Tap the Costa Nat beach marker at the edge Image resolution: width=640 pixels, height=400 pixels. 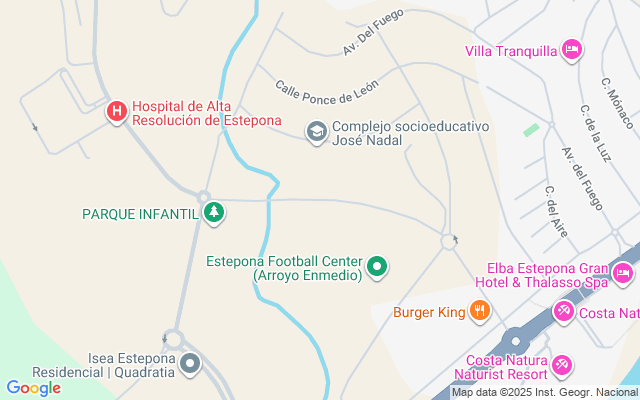click(x=564, y=312)
